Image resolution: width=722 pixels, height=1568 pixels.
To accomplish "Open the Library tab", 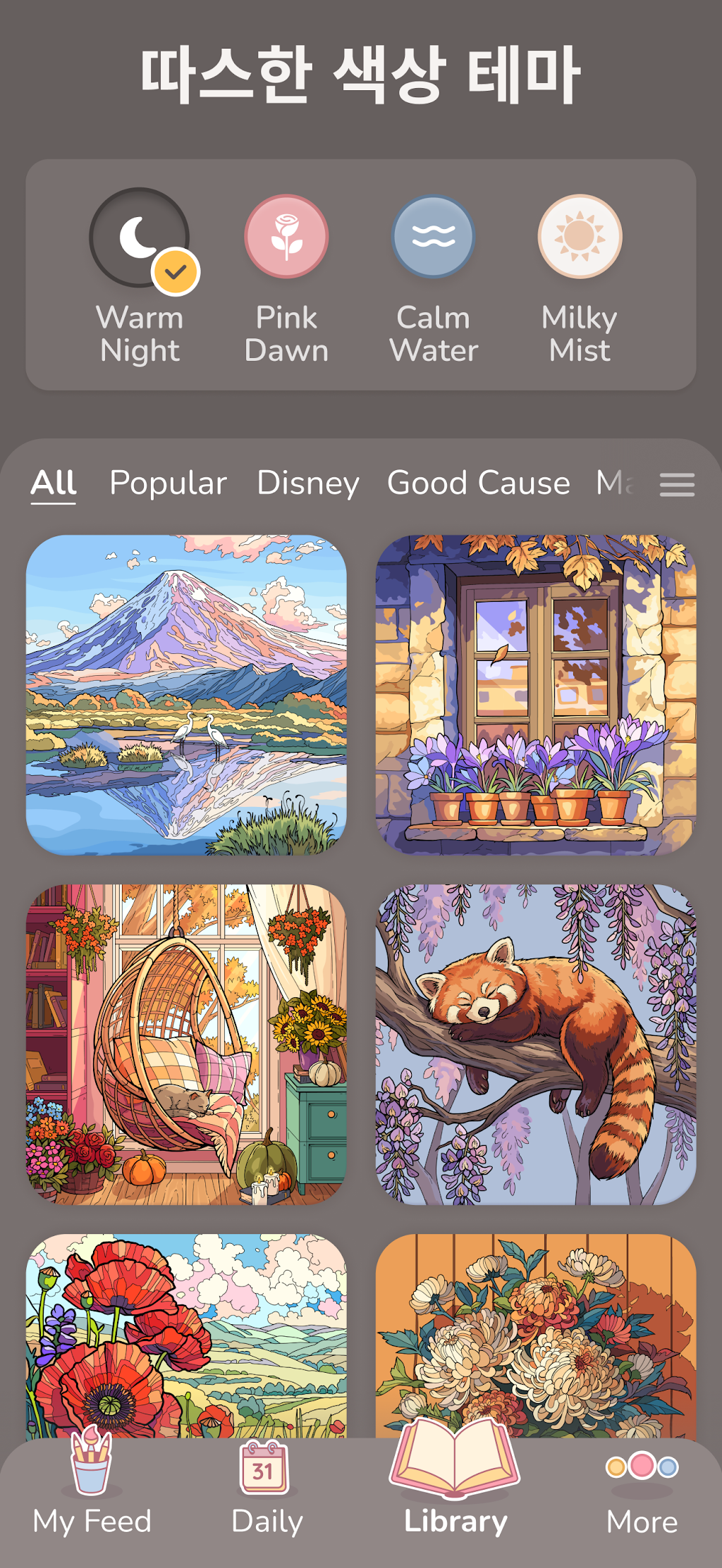I will click(x=455, y=1479).
